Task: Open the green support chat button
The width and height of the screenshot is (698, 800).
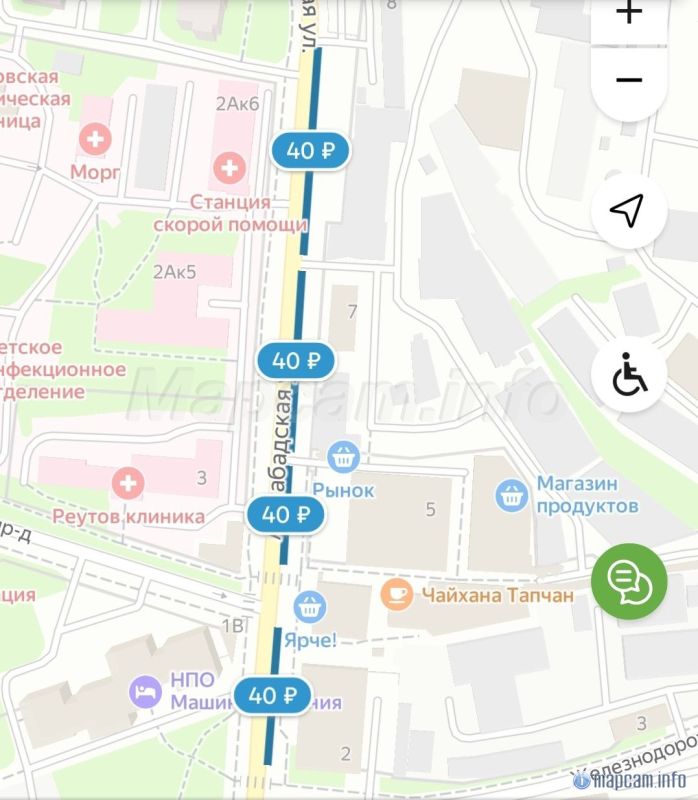Action: pos(628,583)
